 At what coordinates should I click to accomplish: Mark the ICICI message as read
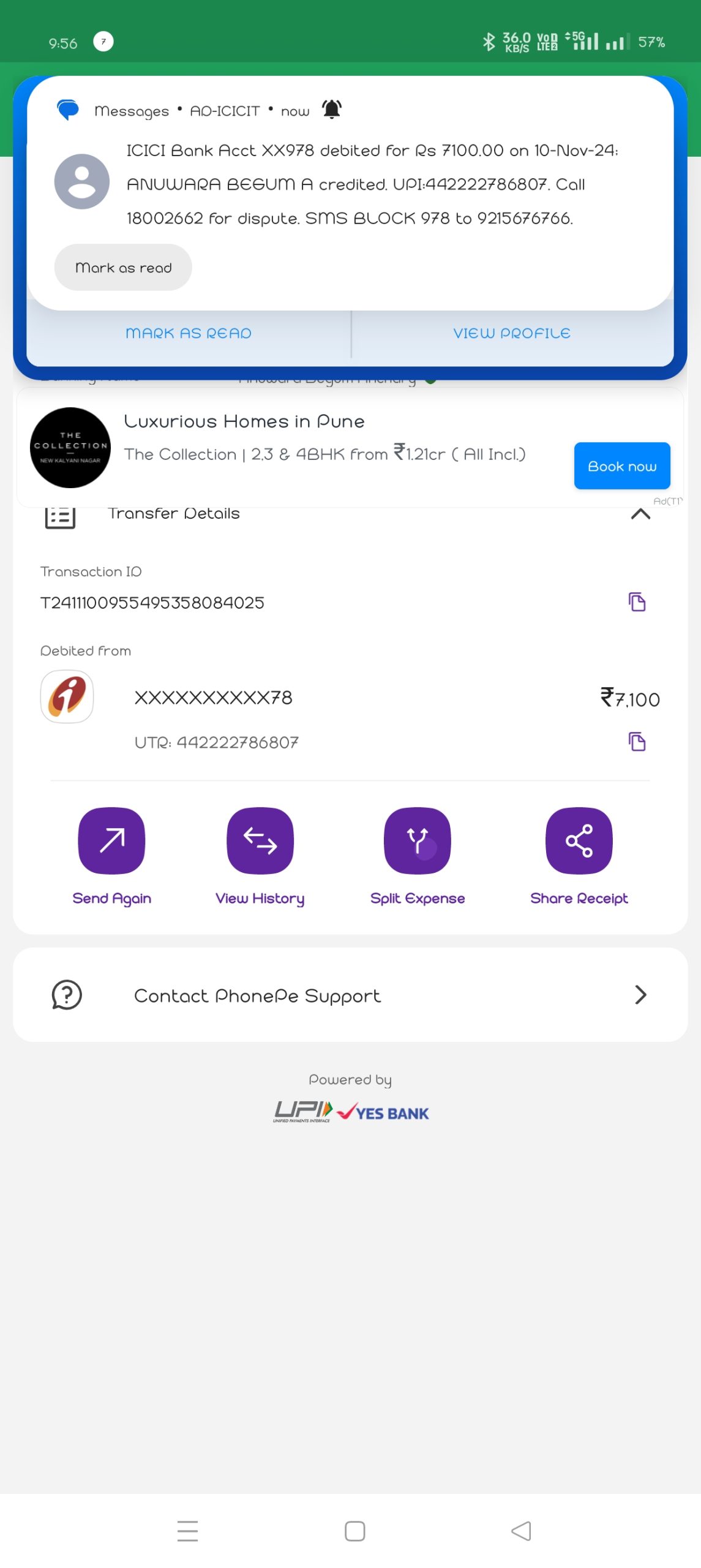pos(122,267)
